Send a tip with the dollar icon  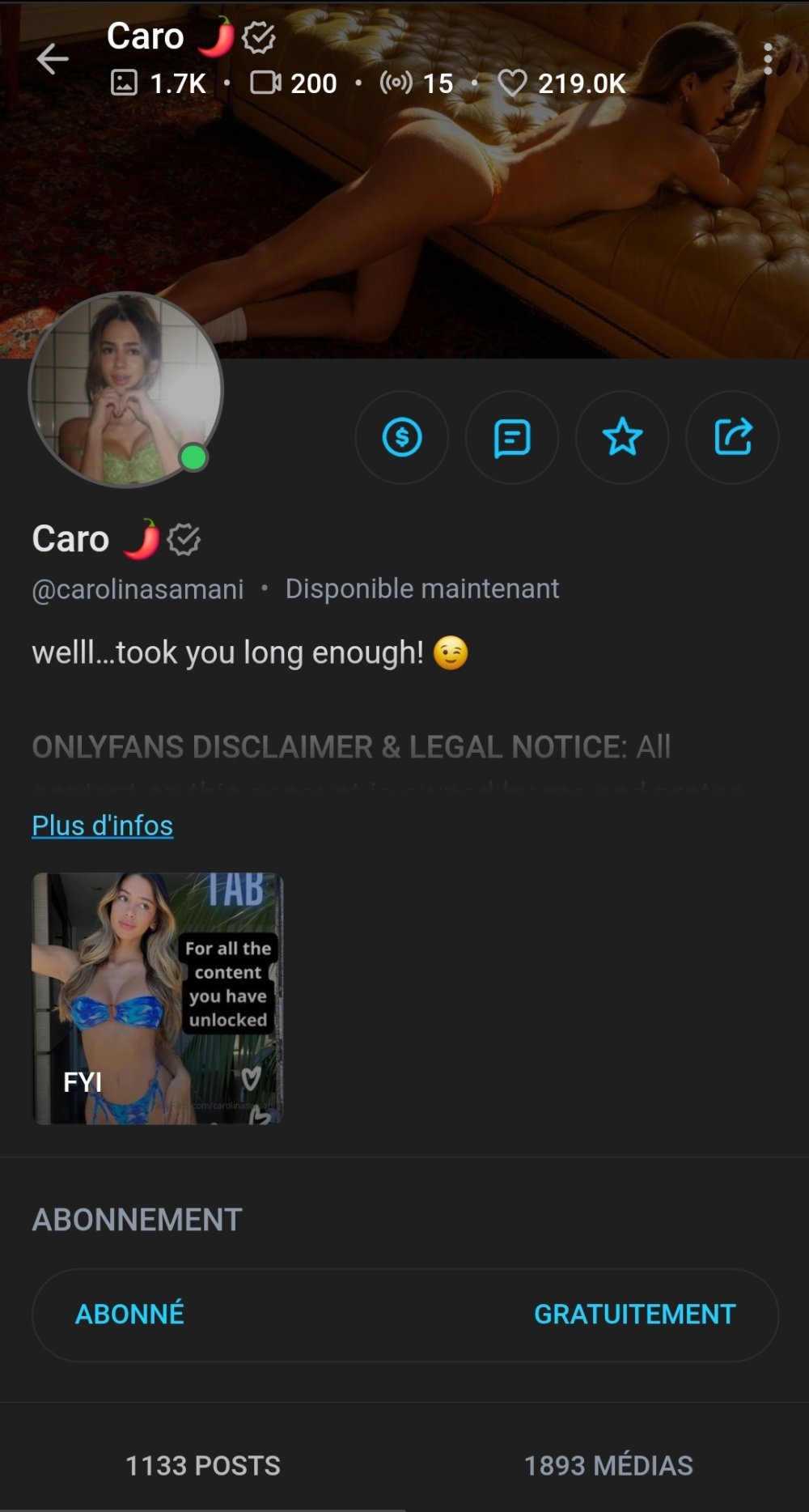coord(402,438)
